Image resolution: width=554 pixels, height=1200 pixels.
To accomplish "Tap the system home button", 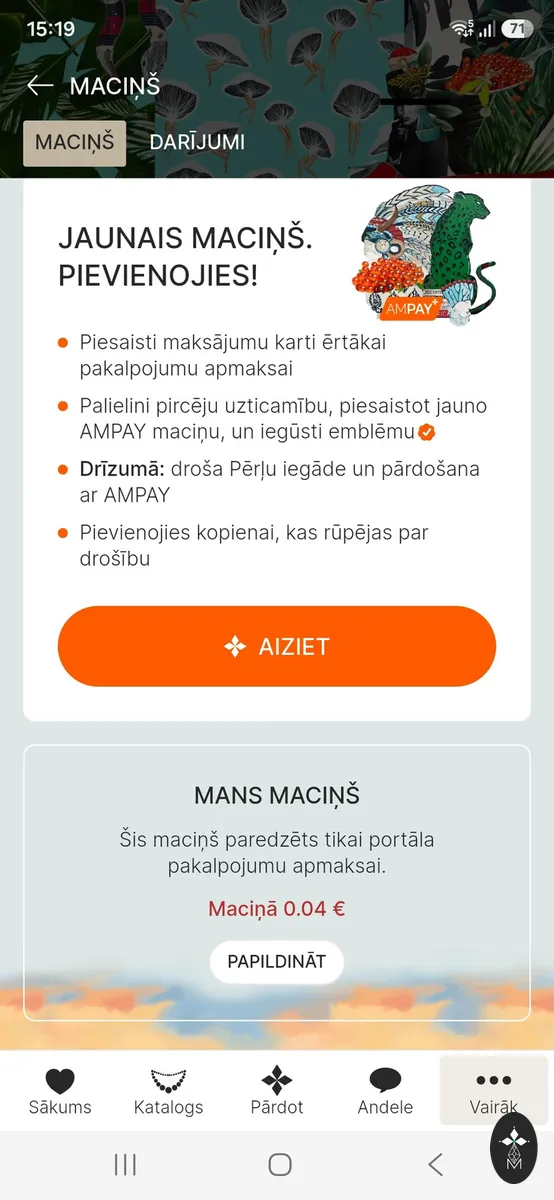I will (x=280, y=1164).
